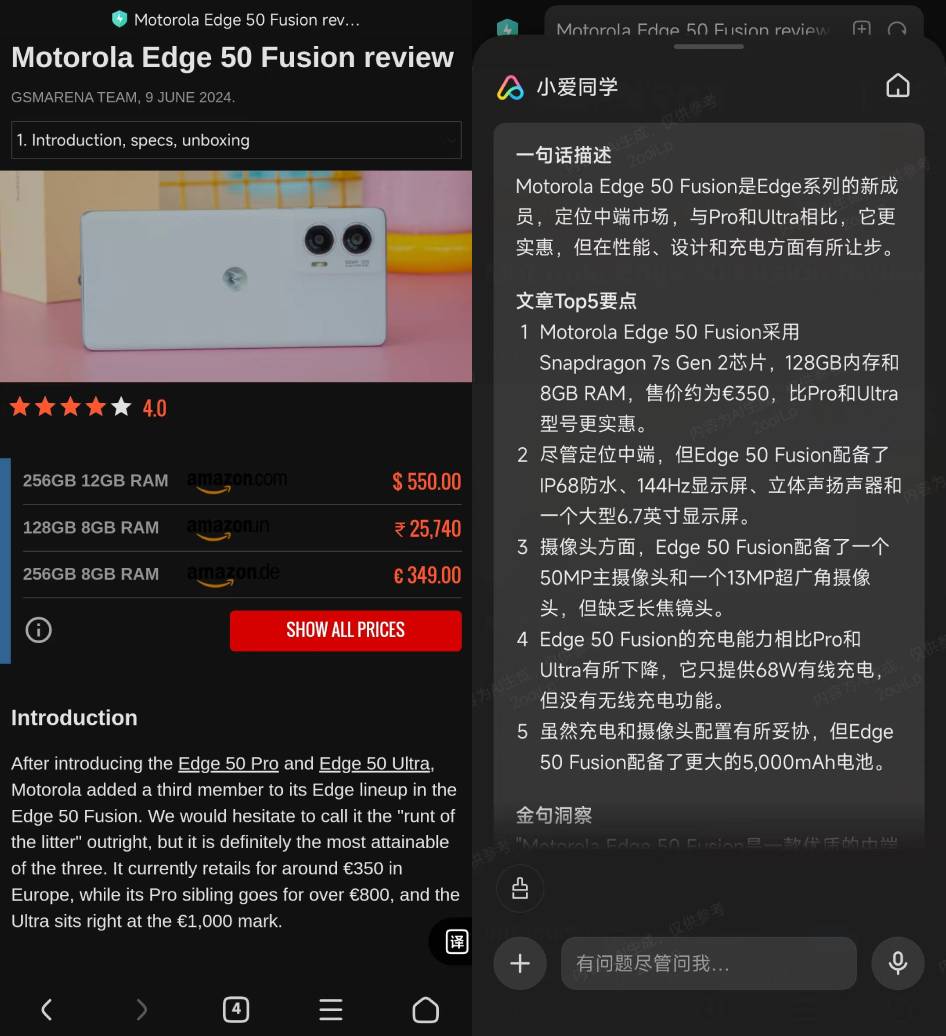The width and height of the screenshot is (946, 1036).
Task: Open the chapter dropdown '1. Introduction, specs, unboxing'
Action: (x=236, y=140)
